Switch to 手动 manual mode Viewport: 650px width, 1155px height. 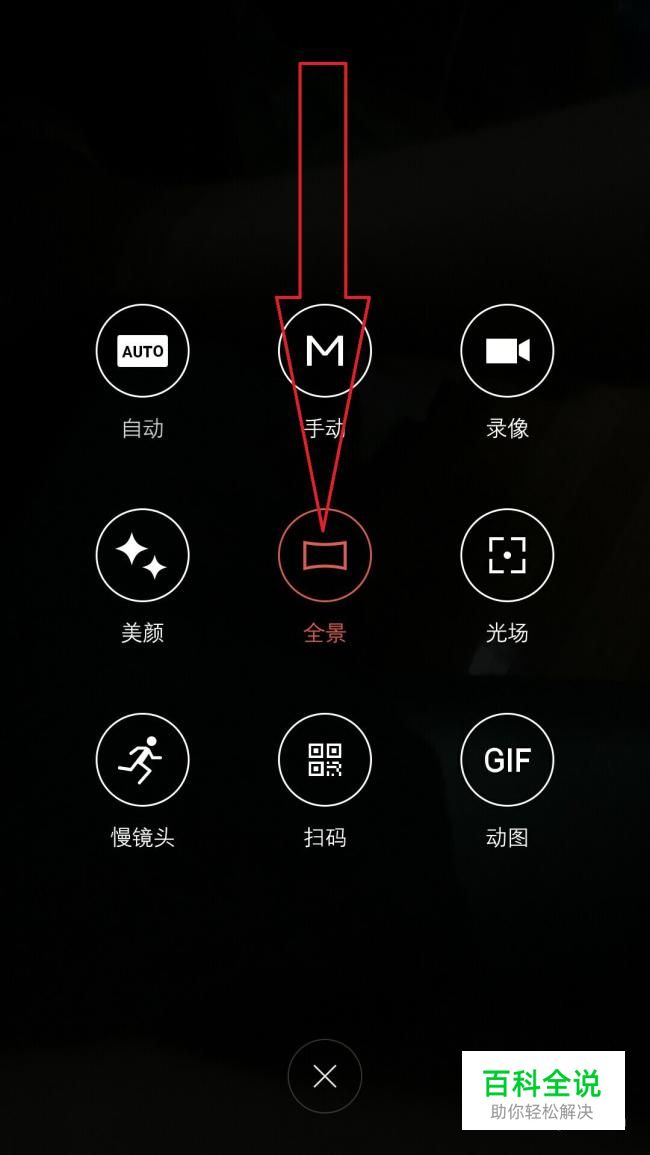click(x=324, y=351)
